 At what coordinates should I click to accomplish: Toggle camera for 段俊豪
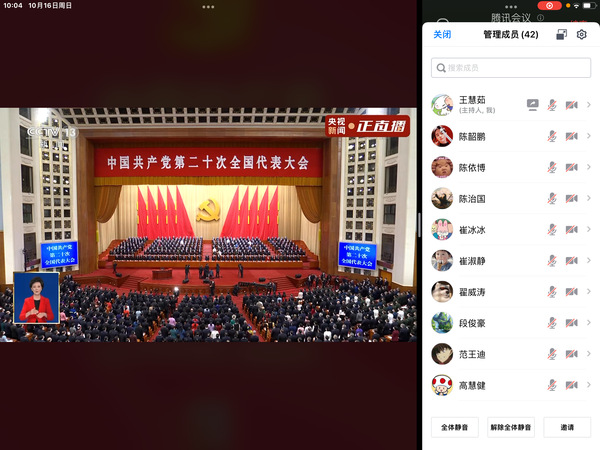coord(572,322)
